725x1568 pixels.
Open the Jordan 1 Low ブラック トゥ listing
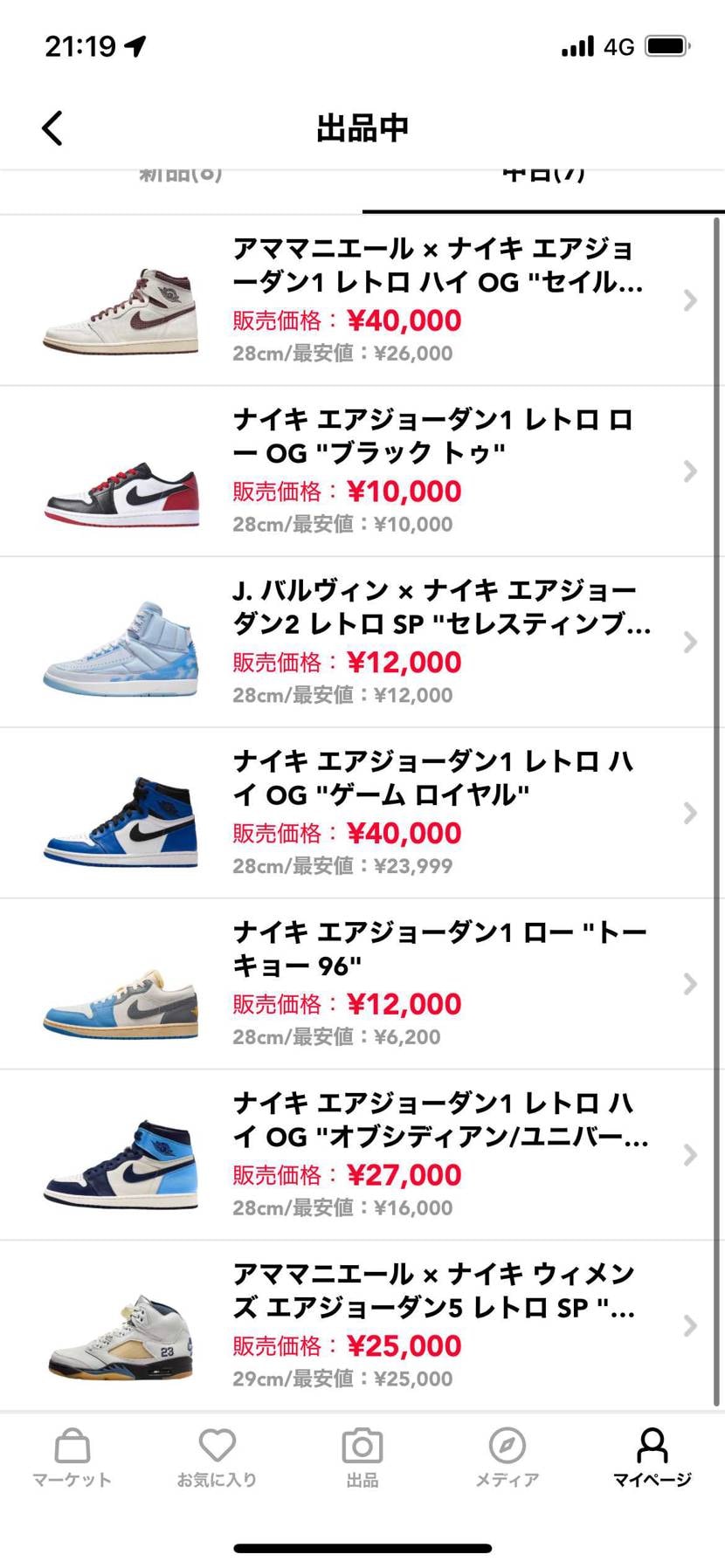tap(362, 471)
